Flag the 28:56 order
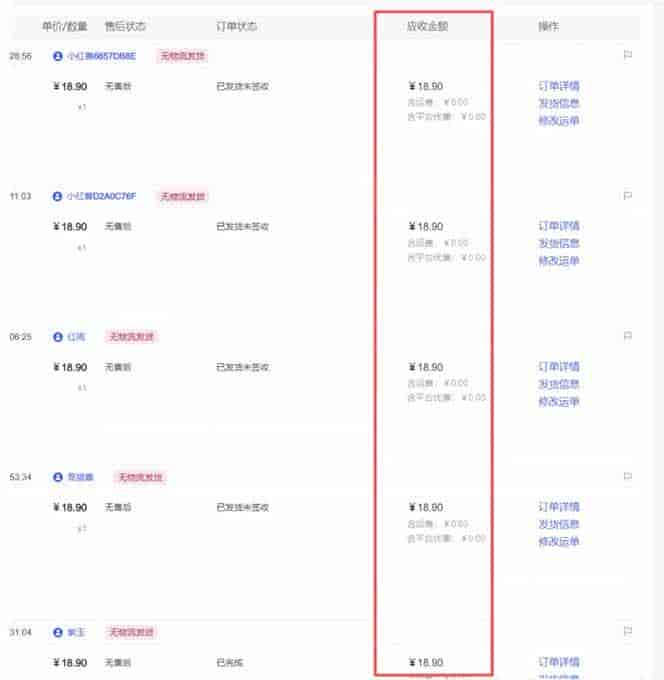 click(627, 56)
